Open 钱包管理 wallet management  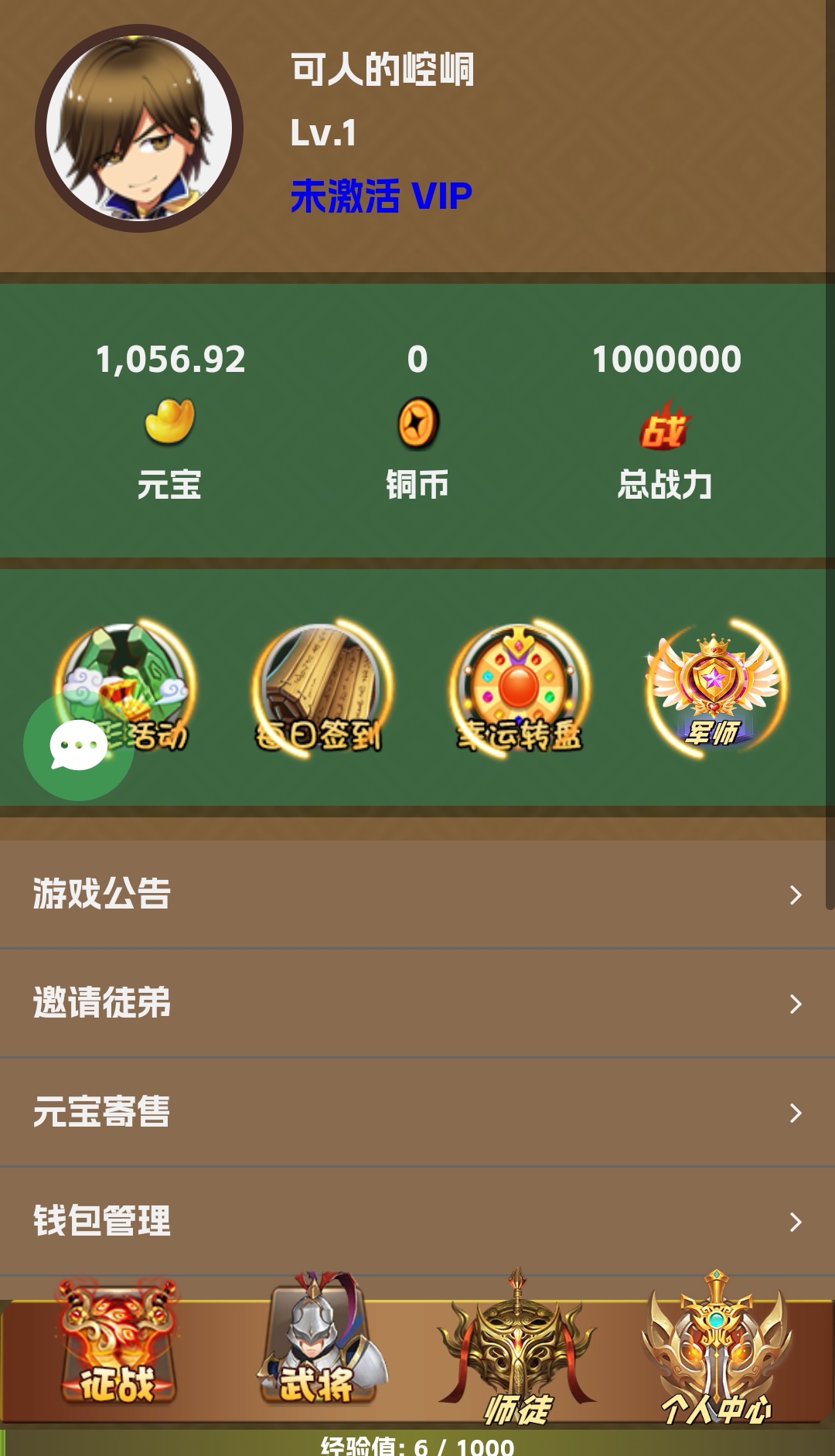[417, 1221]
